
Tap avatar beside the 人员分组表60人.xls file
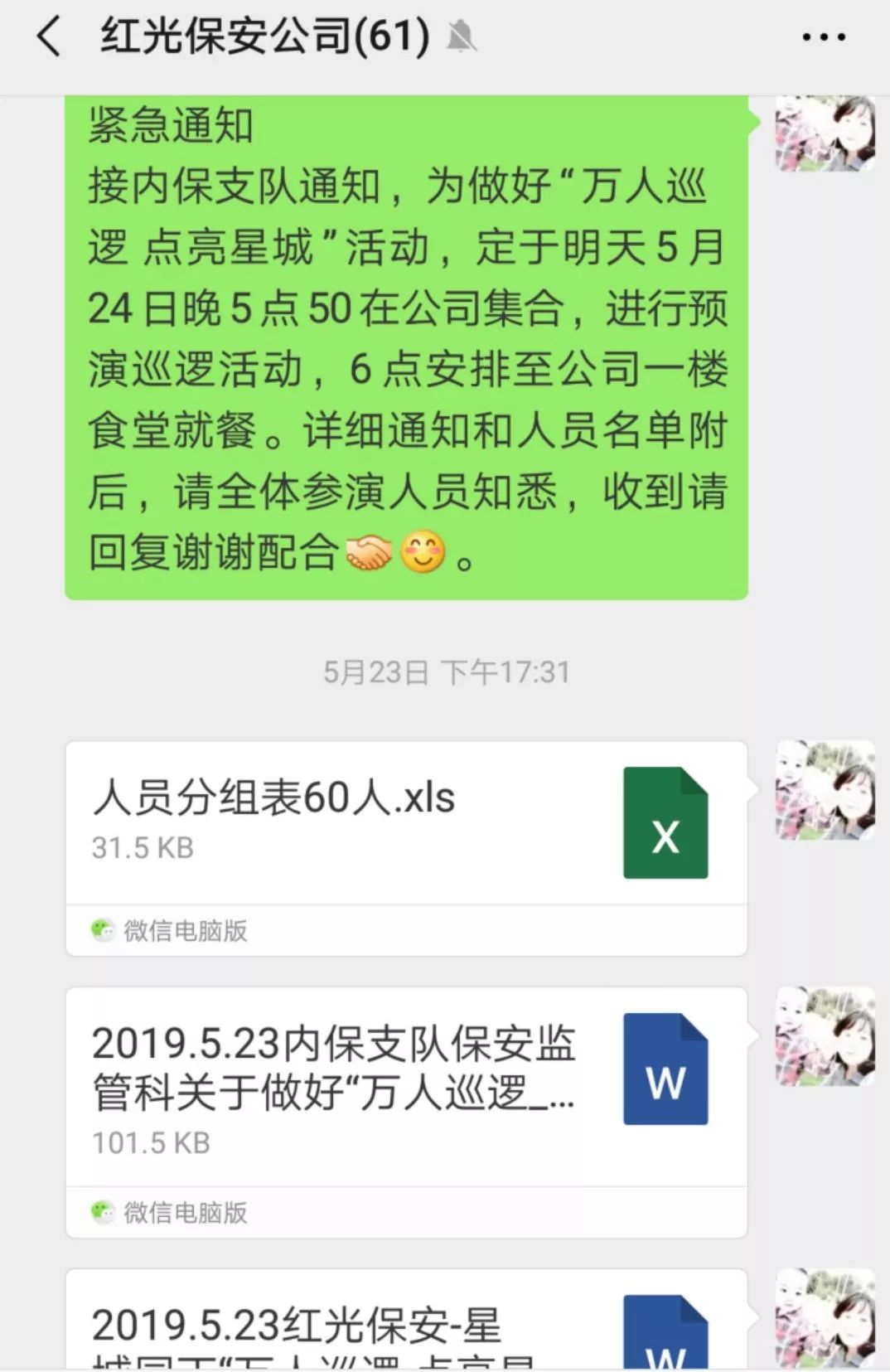(825, 790)
